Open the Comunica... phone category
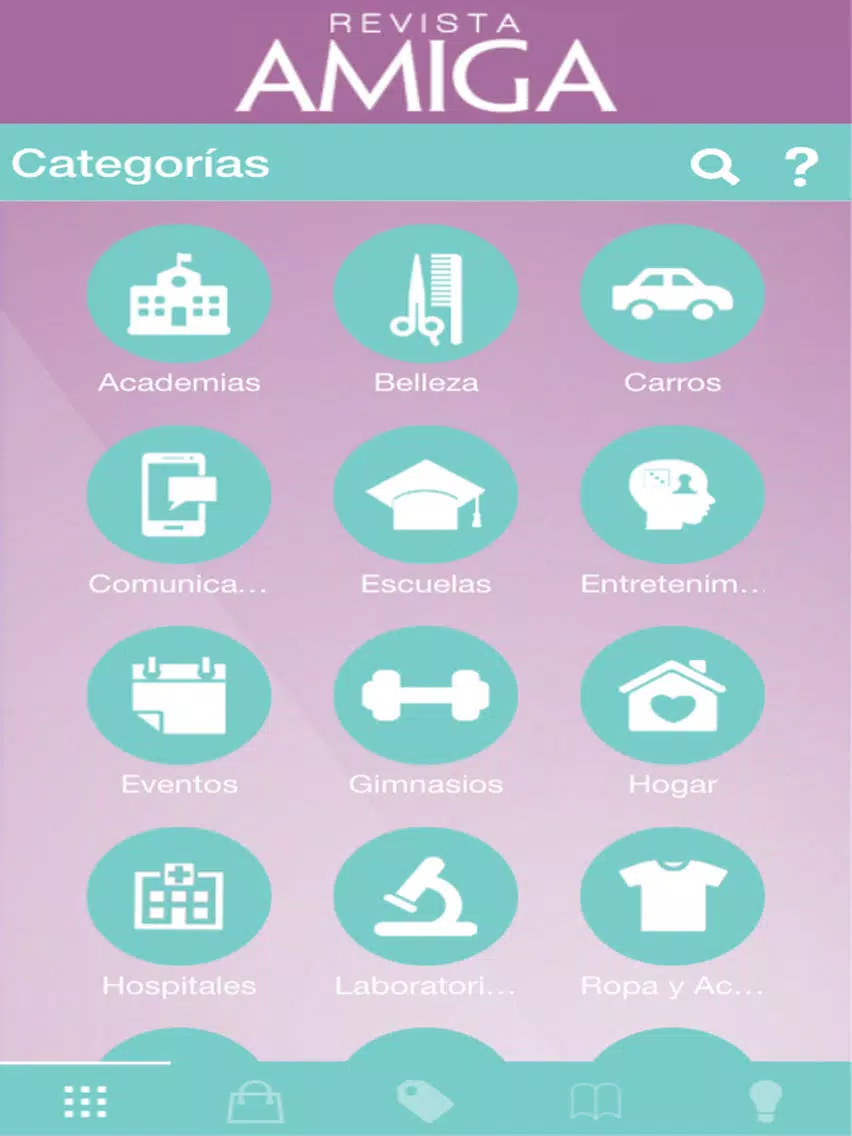The height and width of the screenshot is (1136, 852). pyautogui.click(x=179, y=495)
